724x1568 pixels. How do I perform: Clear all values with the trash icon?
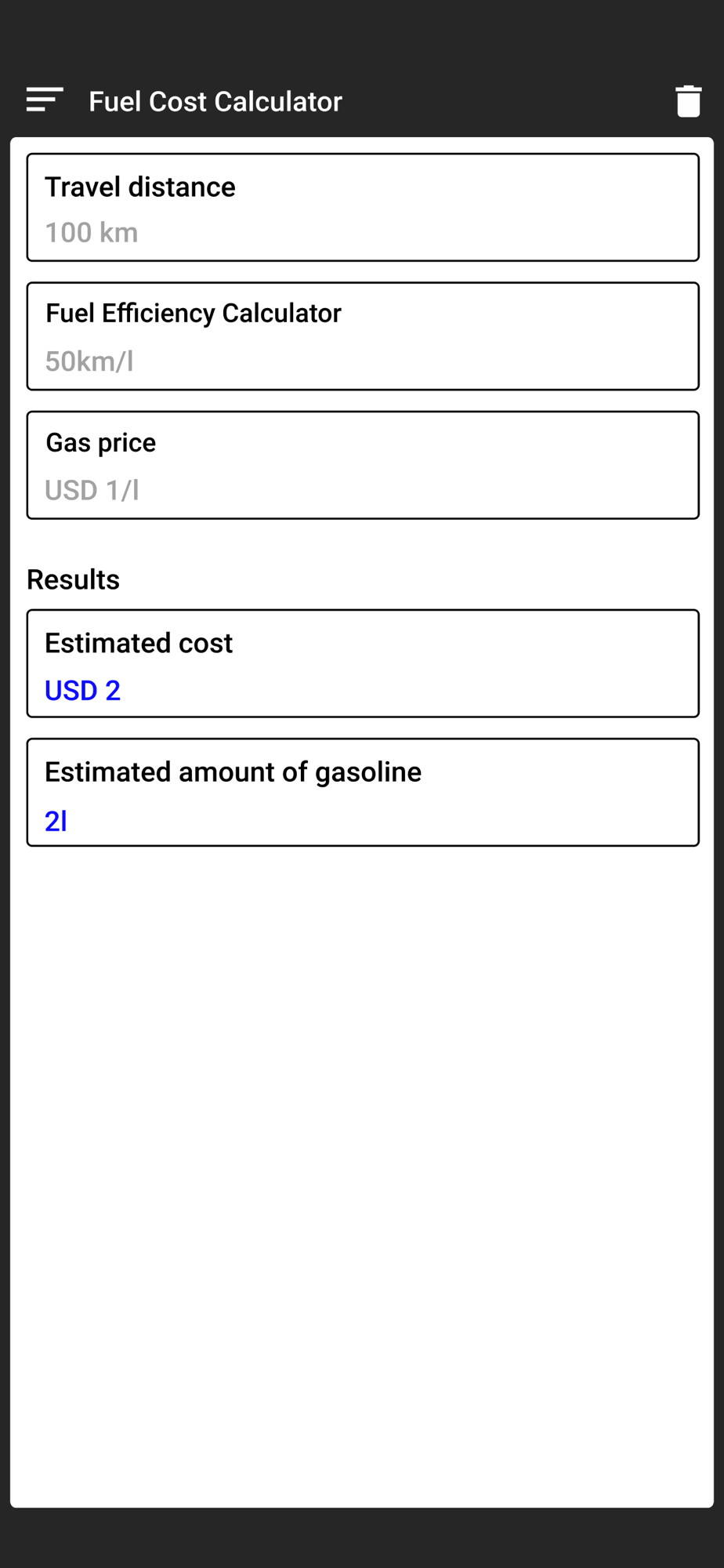tap(688, 101)
